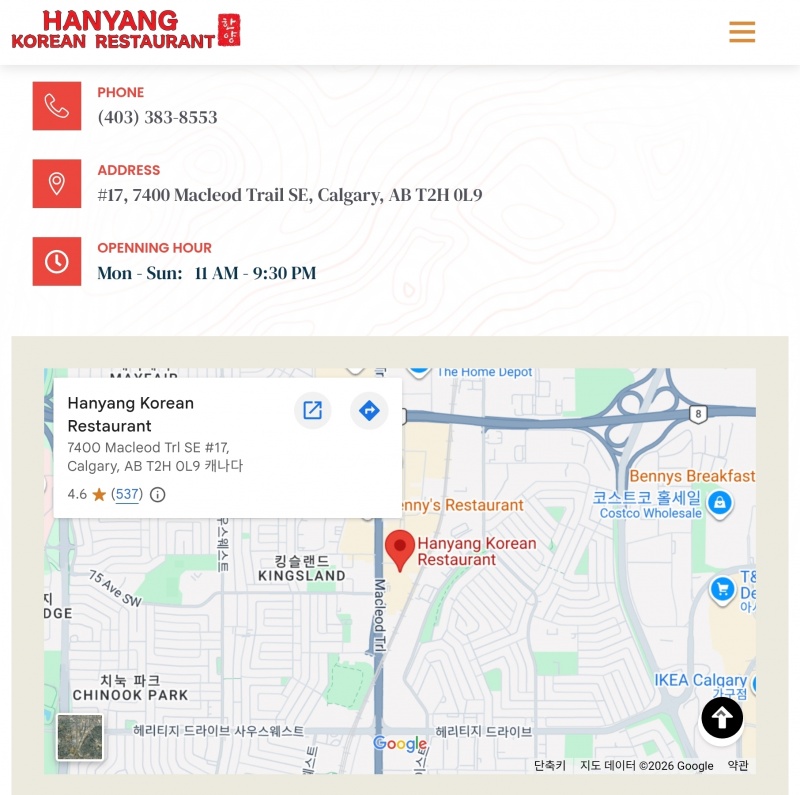Get directions to Hanyang Korean Restaurant
Image resolution: width=800 pixels, height=795 pixels.
tap(369, 410)
